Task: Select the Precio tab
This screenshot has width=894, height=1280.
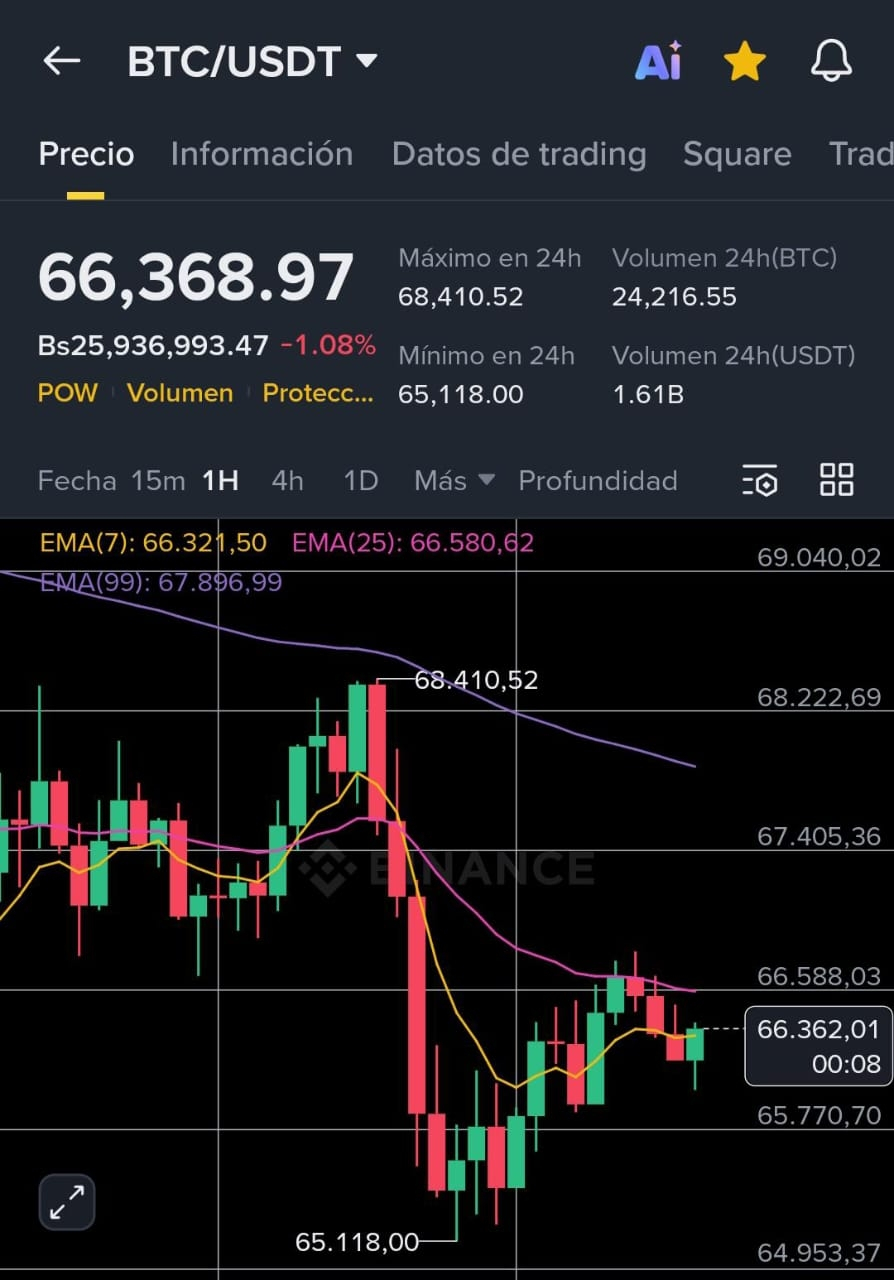Action: [86, 154]
